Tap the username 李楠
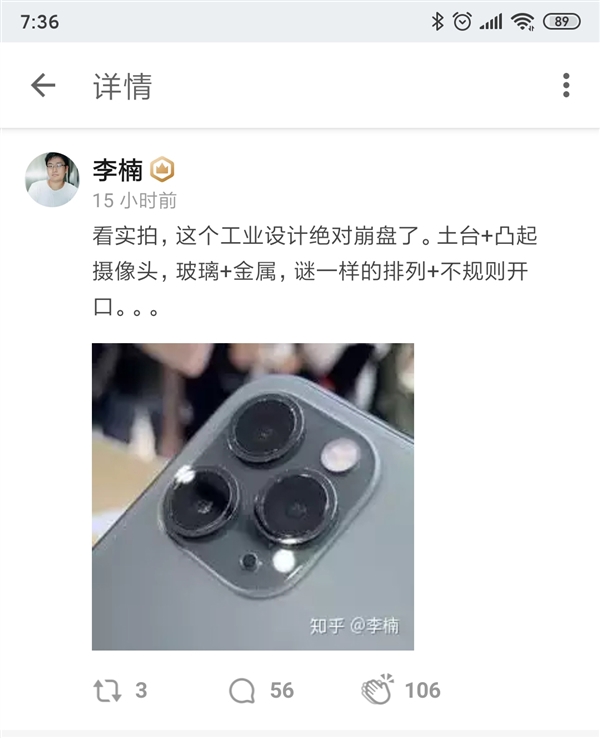Screen dimensions: 600x738 click(118, 170)
